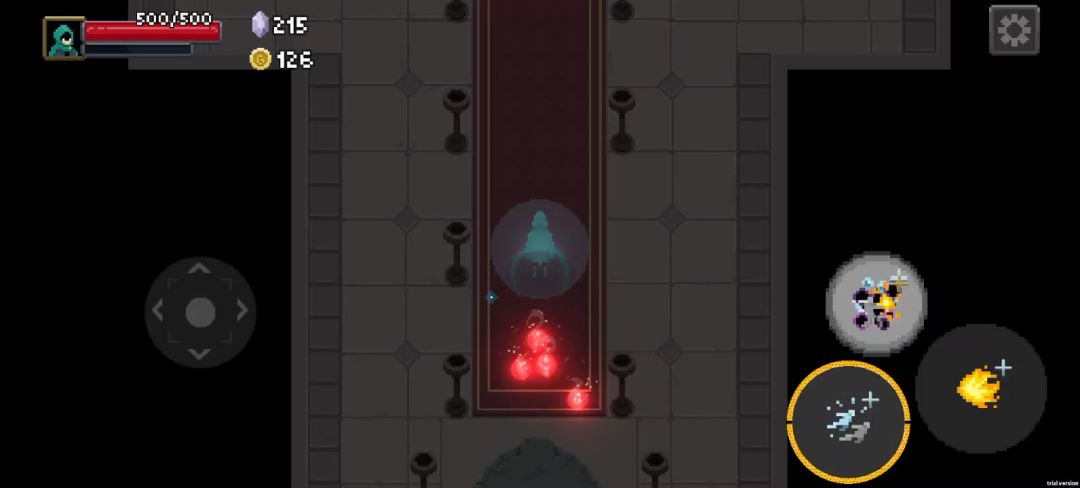Open the character portrait

pyautogui.click(x=63, y=38)
